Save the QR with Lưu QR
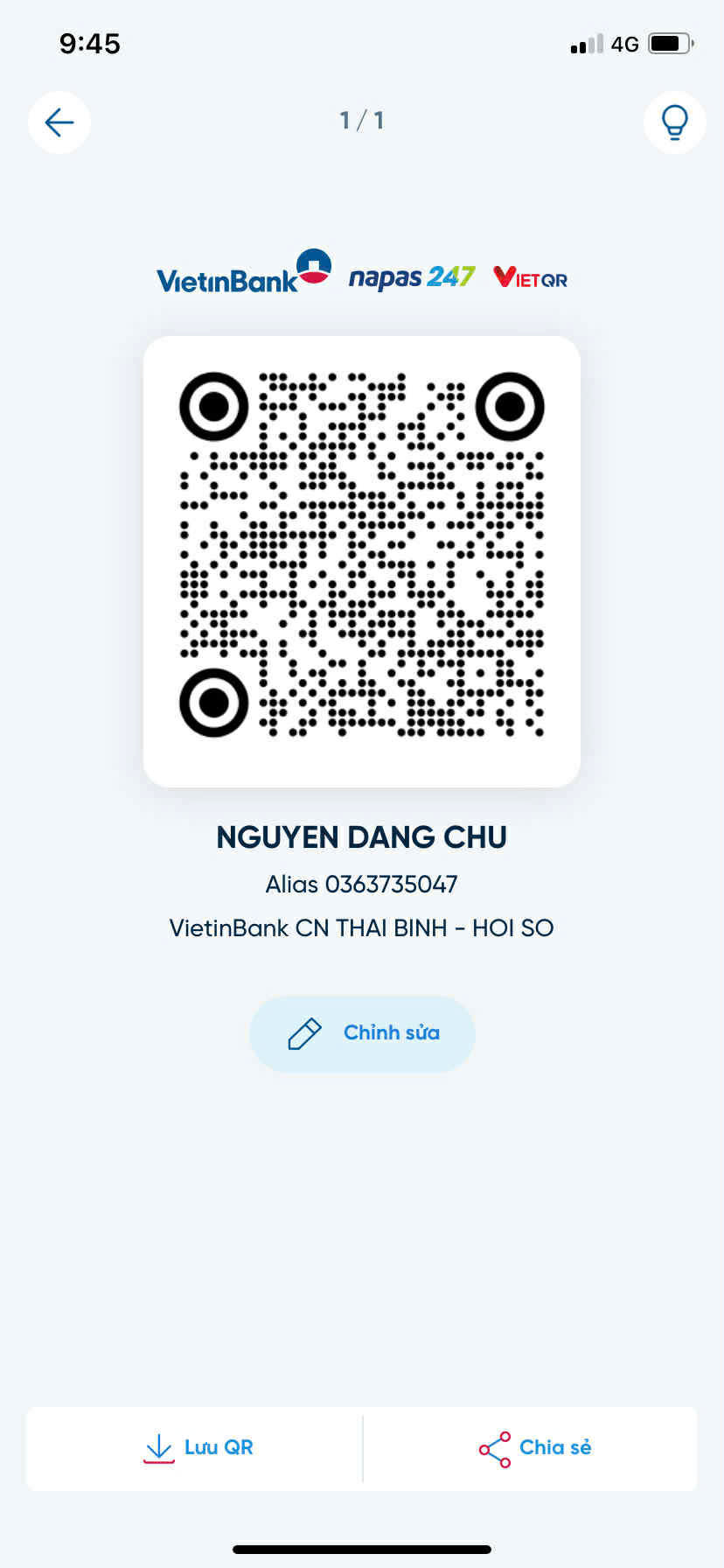The image size is (724, 1568). click(198, 1447)
